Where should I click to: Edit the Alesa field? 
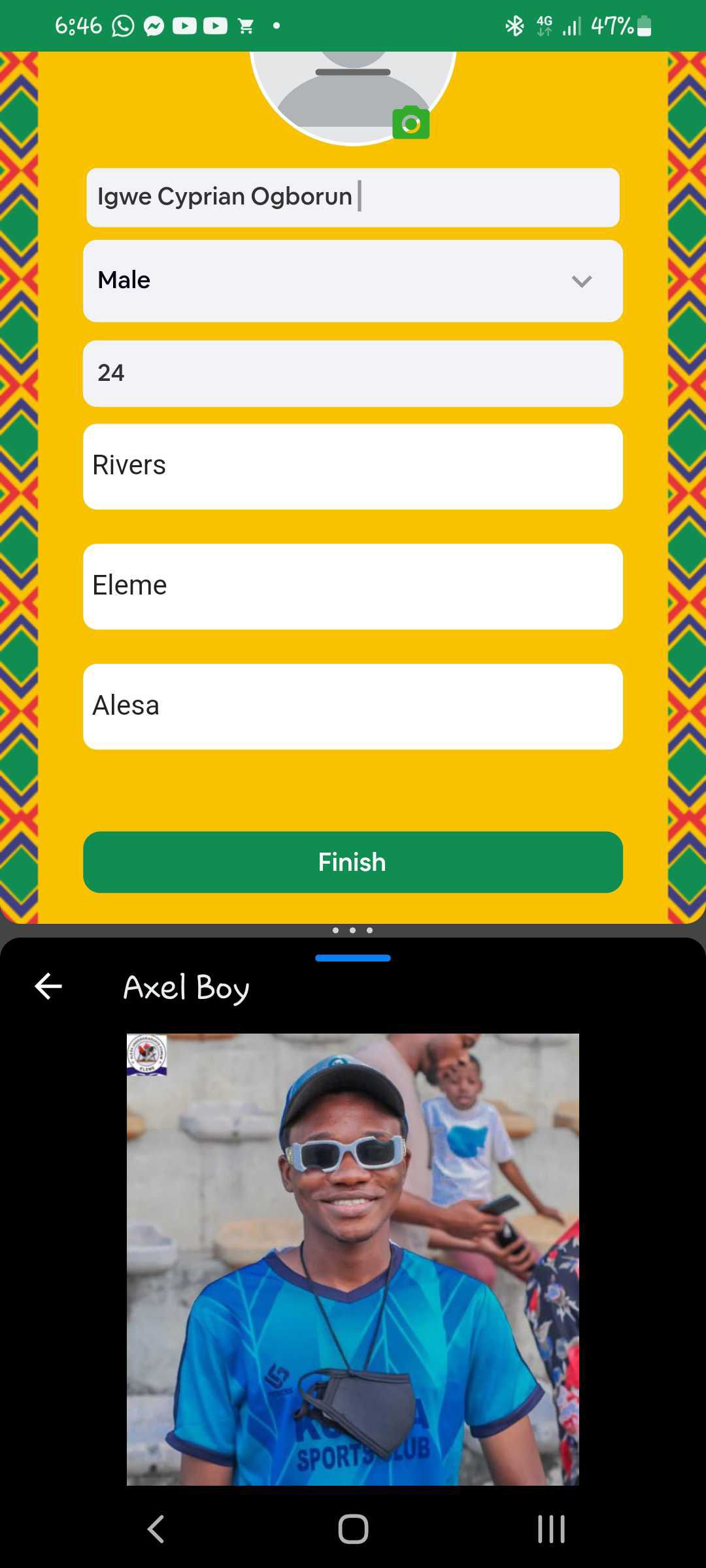(353, 706)
